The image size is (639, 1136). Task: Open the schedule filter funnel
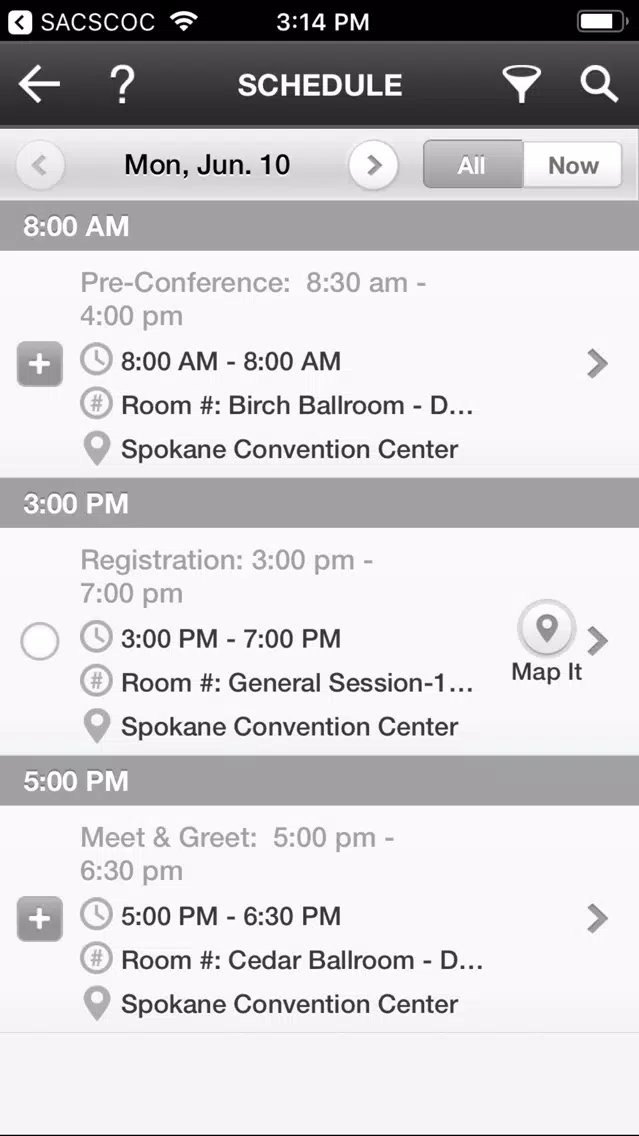pyautogui.click(x=522, y=84)
